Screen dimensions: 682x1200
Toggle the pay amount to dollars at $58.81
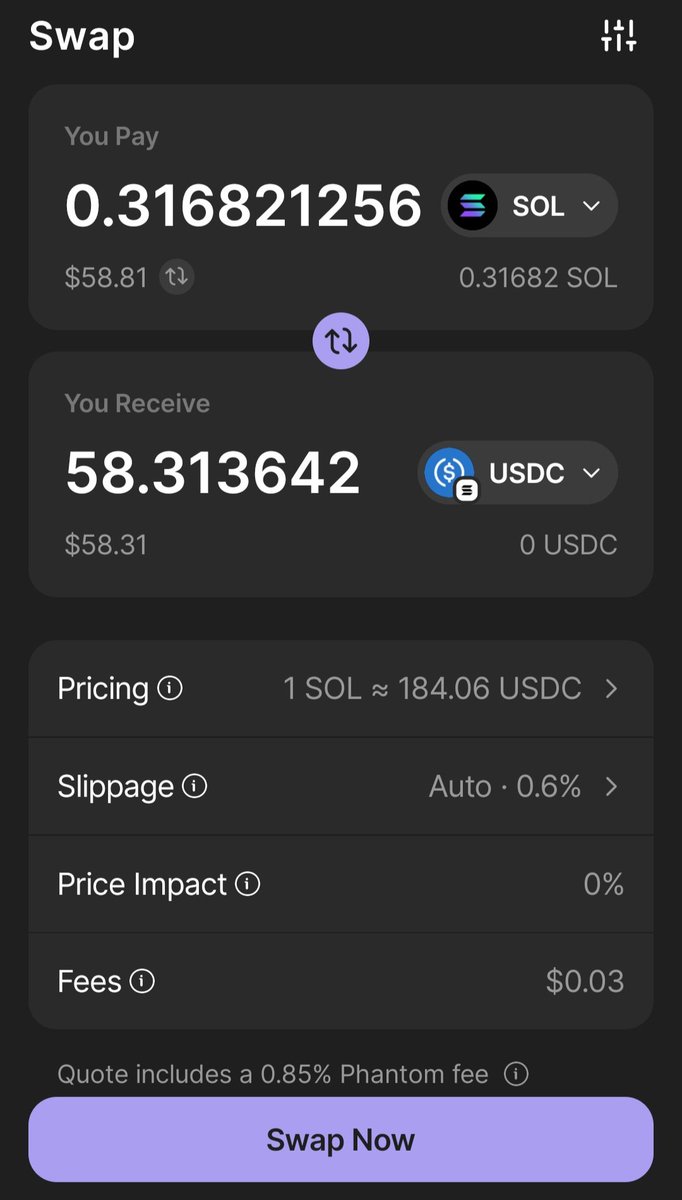(177, 277)
